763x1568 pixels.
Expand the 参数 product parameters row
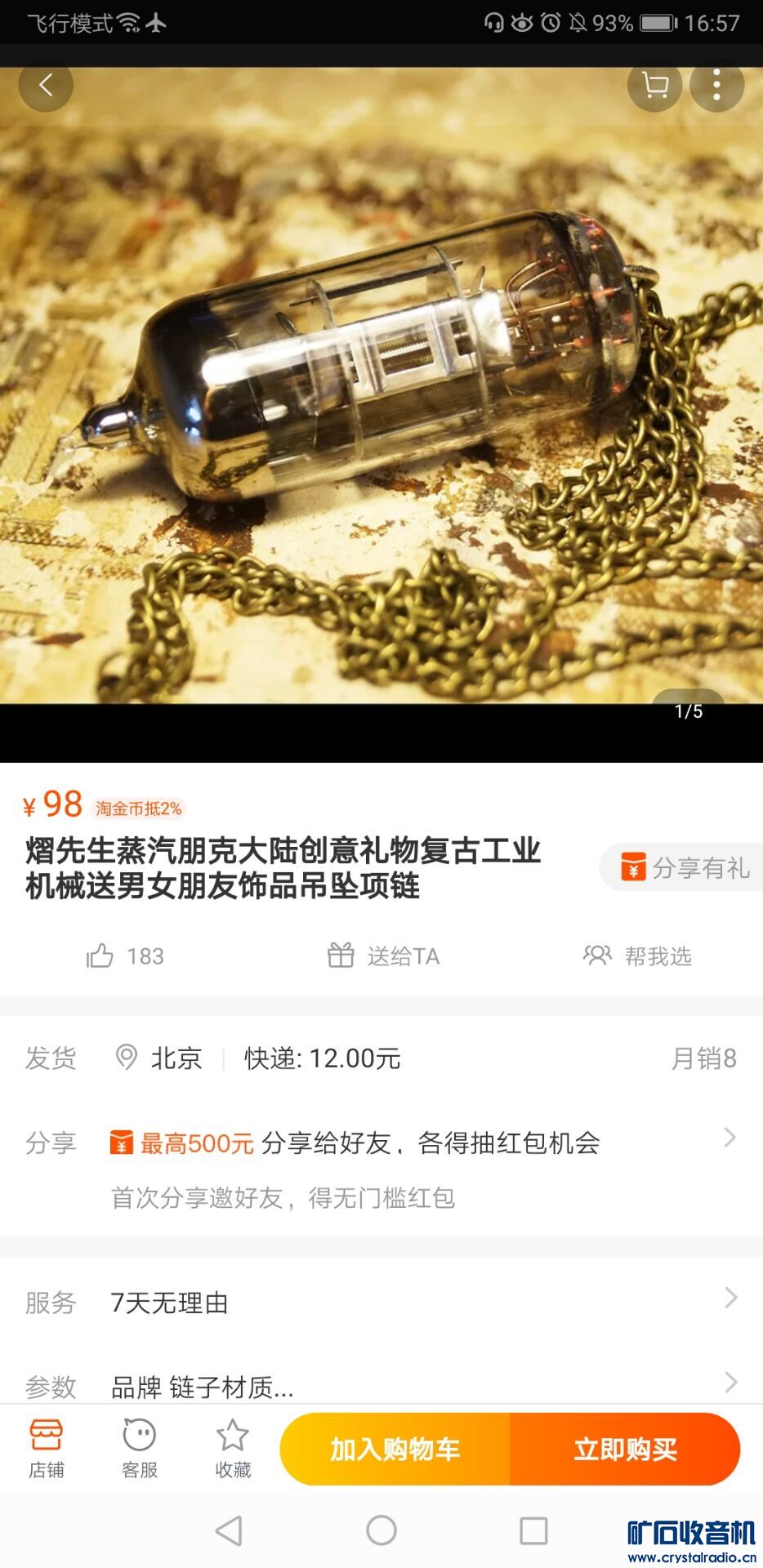coord(381,1386)
